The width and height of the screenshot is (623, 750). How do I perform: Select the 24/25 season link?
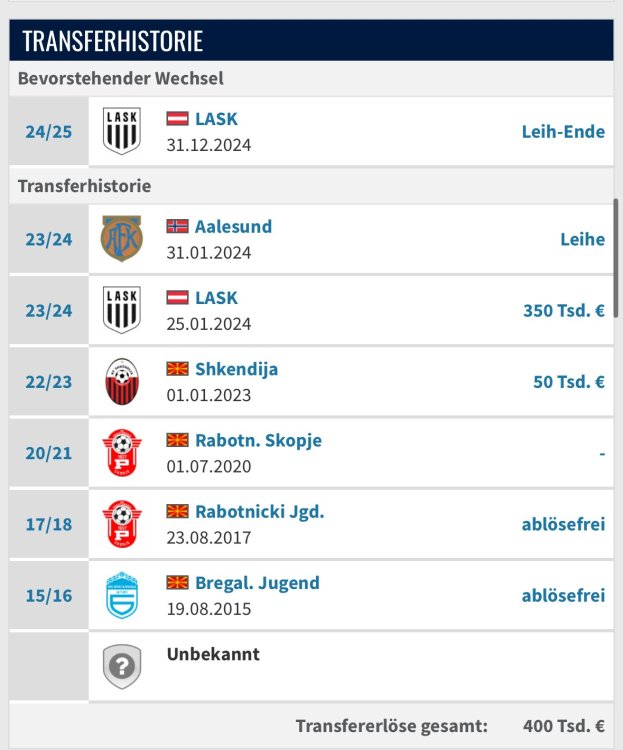tap(49, 131)
